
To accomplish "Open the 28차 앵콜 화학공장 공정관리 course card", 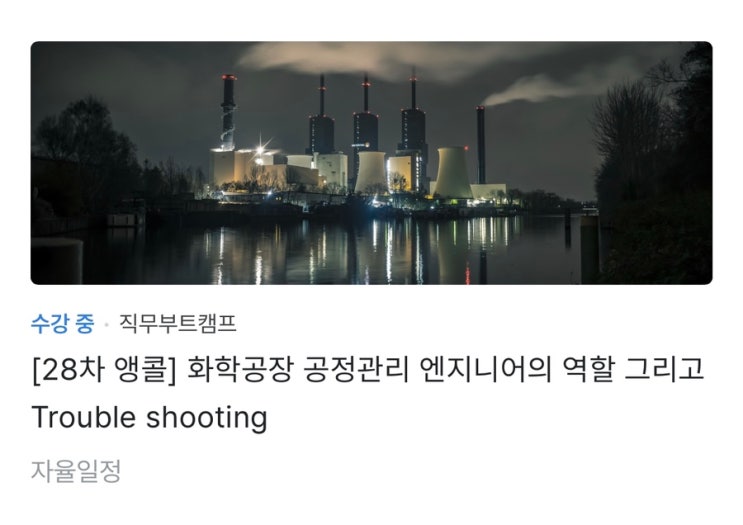I will click(x=368, y=370).
